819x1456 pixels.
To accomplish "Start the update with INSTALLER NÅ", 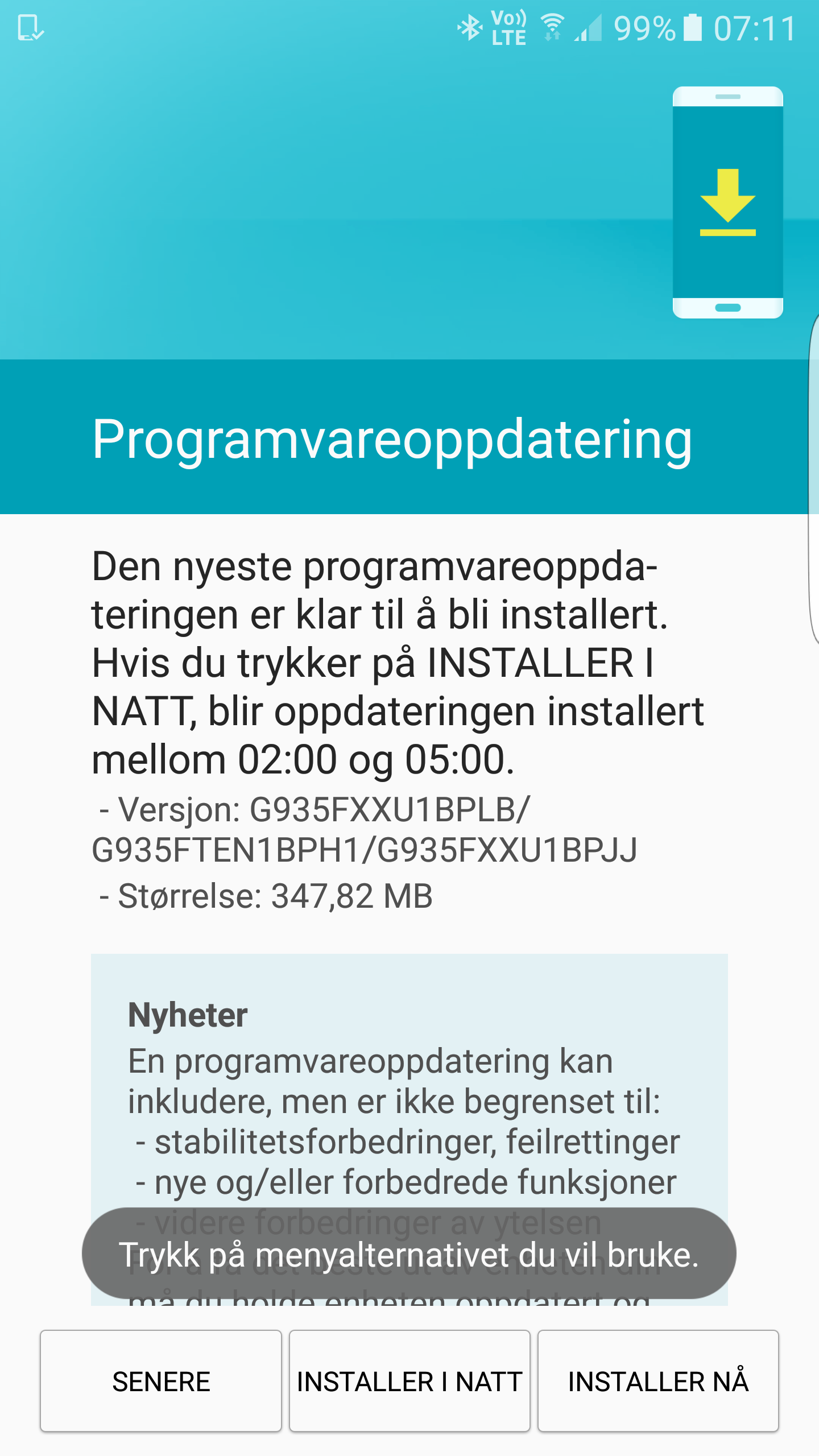I will (658, 1381).
